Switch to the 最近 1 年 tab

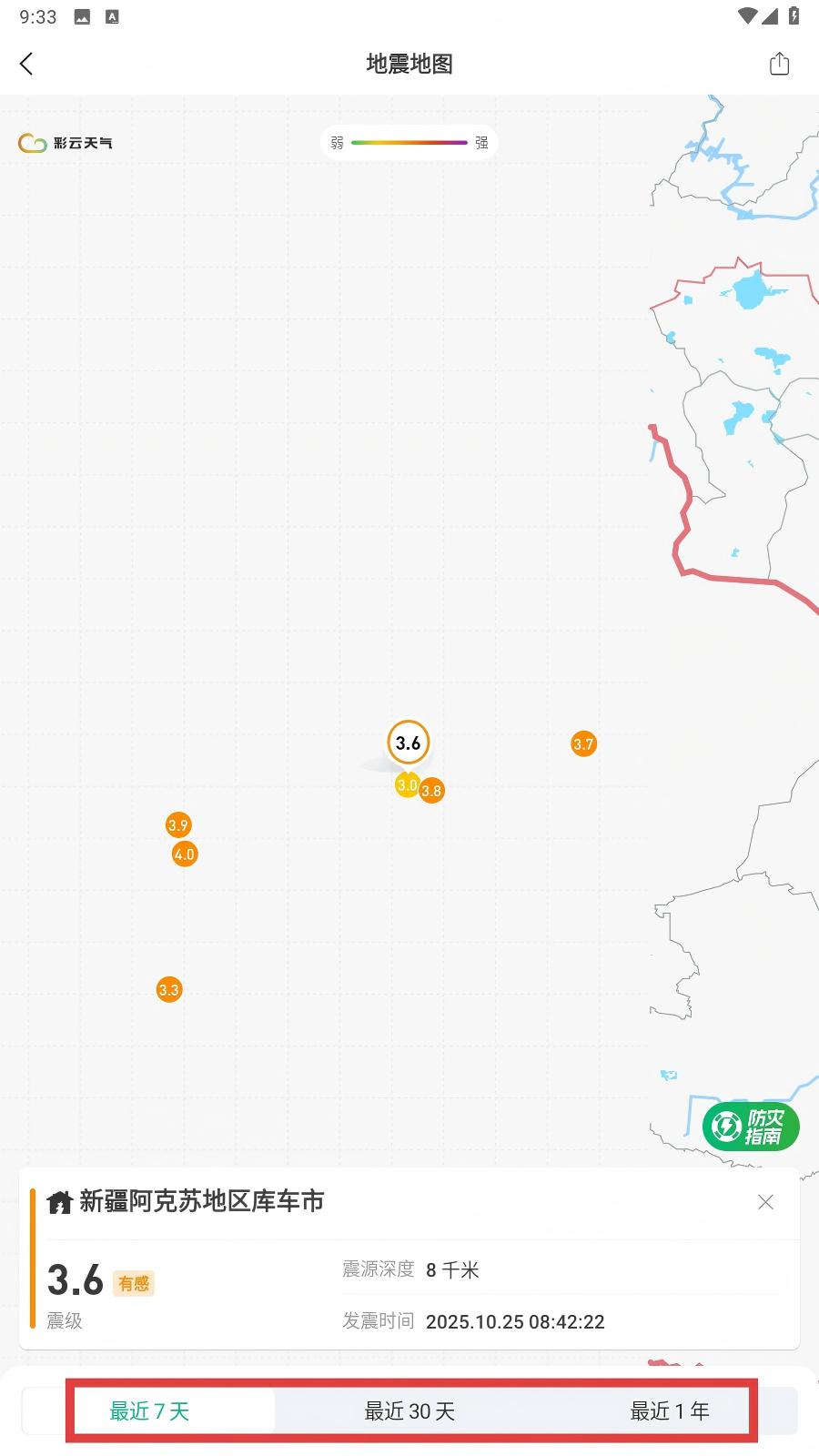tap(670, 1411)
